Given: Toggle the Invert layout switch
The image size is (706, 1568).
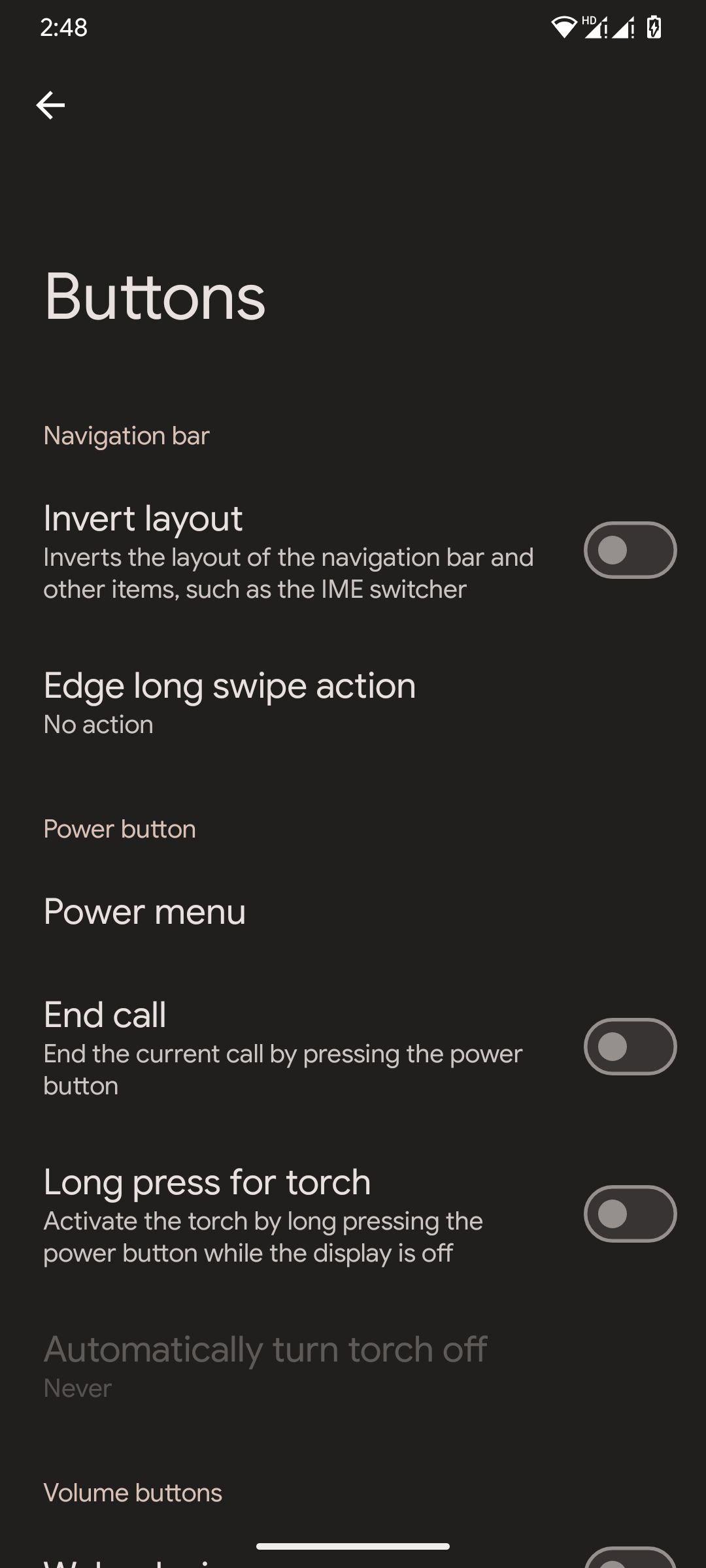Looking at the screenshot, I should 630,550.
